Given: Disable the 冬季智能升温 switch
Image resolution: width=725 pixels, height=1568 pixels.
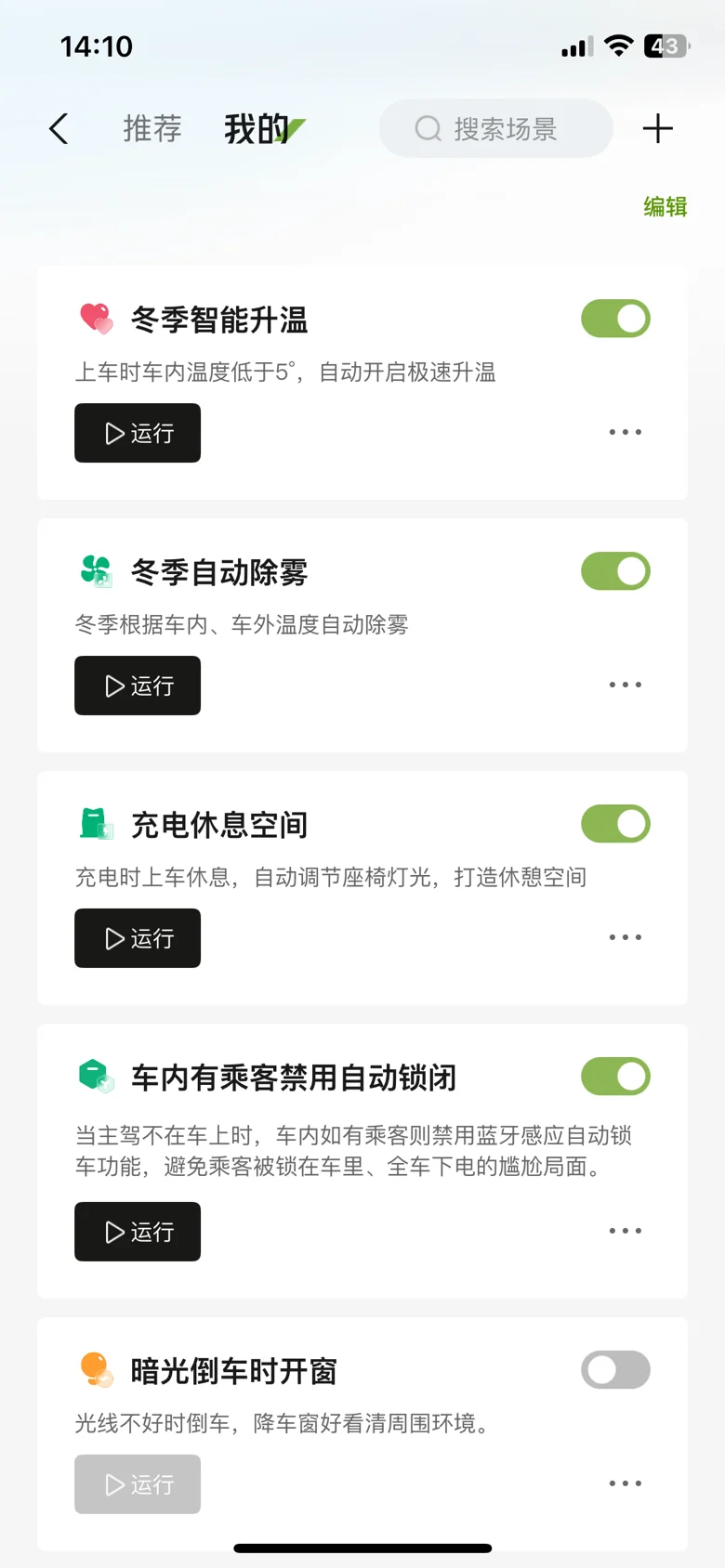Looking at the screenshot, I should (x=615, y=319).
